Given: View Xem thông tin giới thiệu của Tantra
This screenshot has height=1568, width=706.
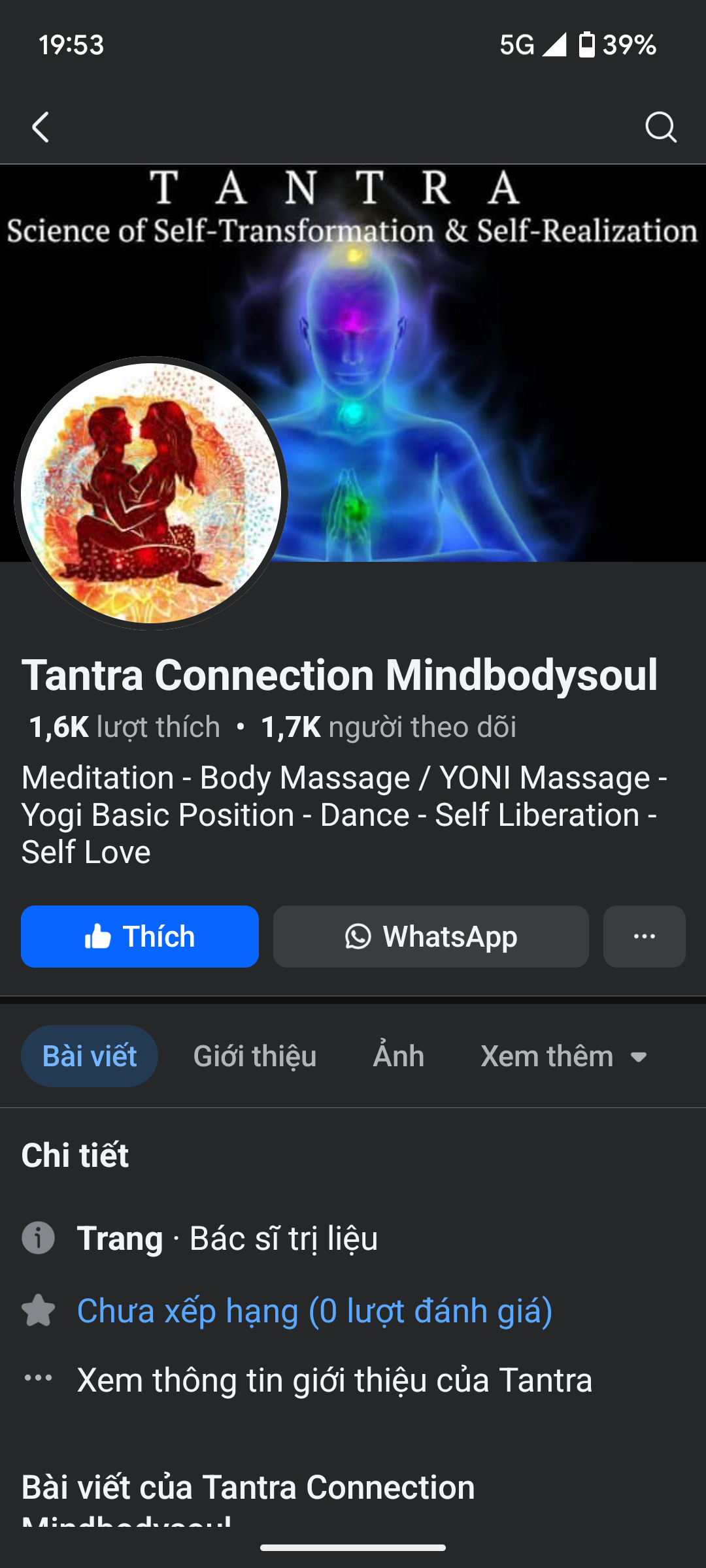Looking at the screenshot, I should [334, 1380].
